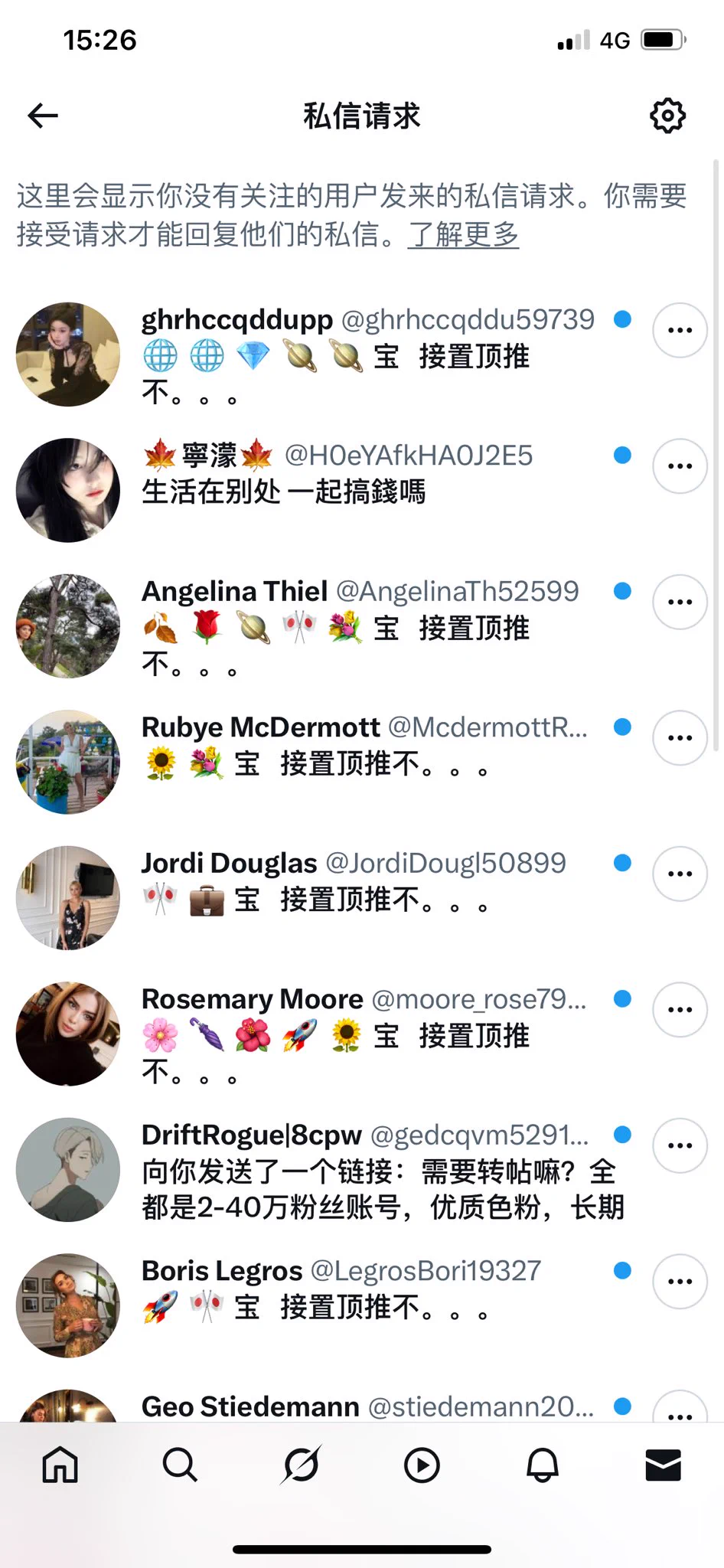Open options menu for ghrhccqddupp's request

(680, 330)
